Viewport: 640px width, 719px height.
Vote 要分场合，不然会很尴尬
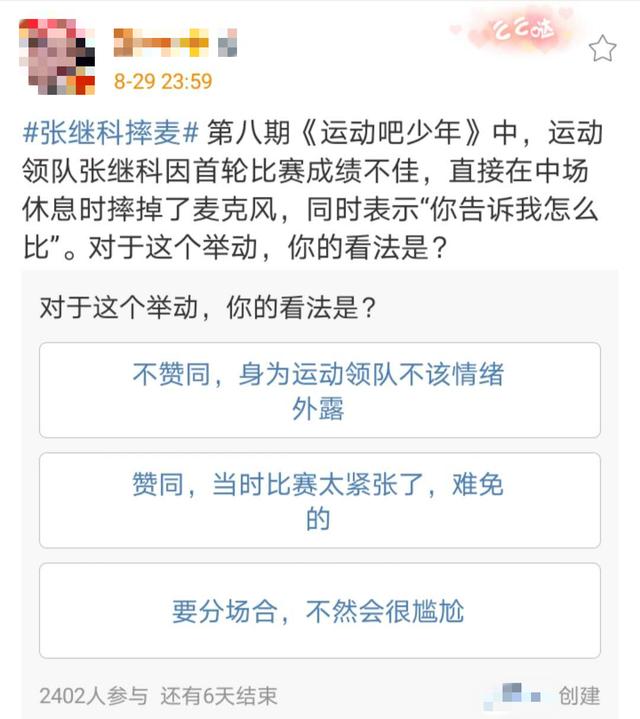pos(319,610)
